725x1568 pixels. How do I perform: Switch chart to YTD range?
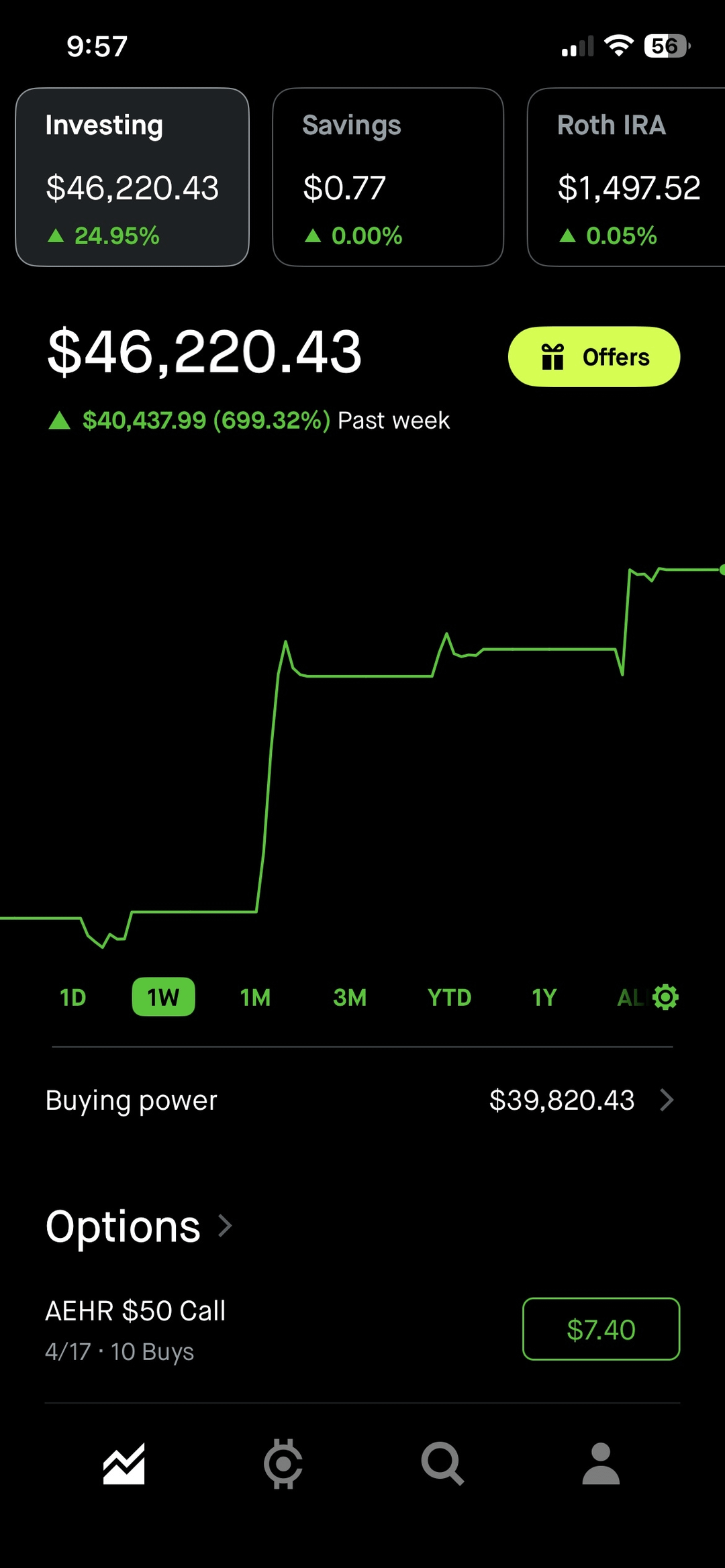pyautogui.click(x=449, y=998)
